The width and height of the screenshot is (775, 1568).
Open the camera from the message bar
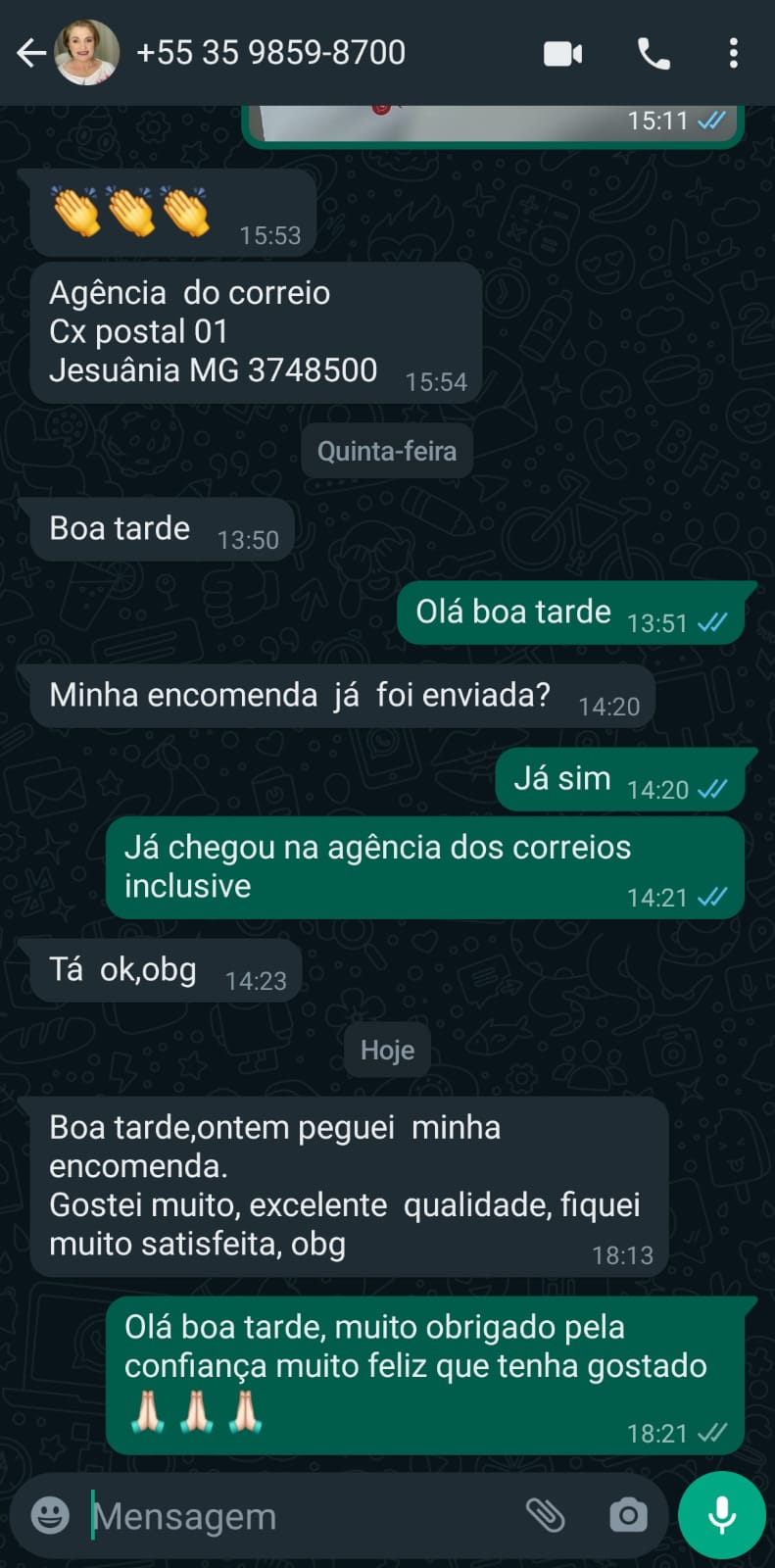628,1515
